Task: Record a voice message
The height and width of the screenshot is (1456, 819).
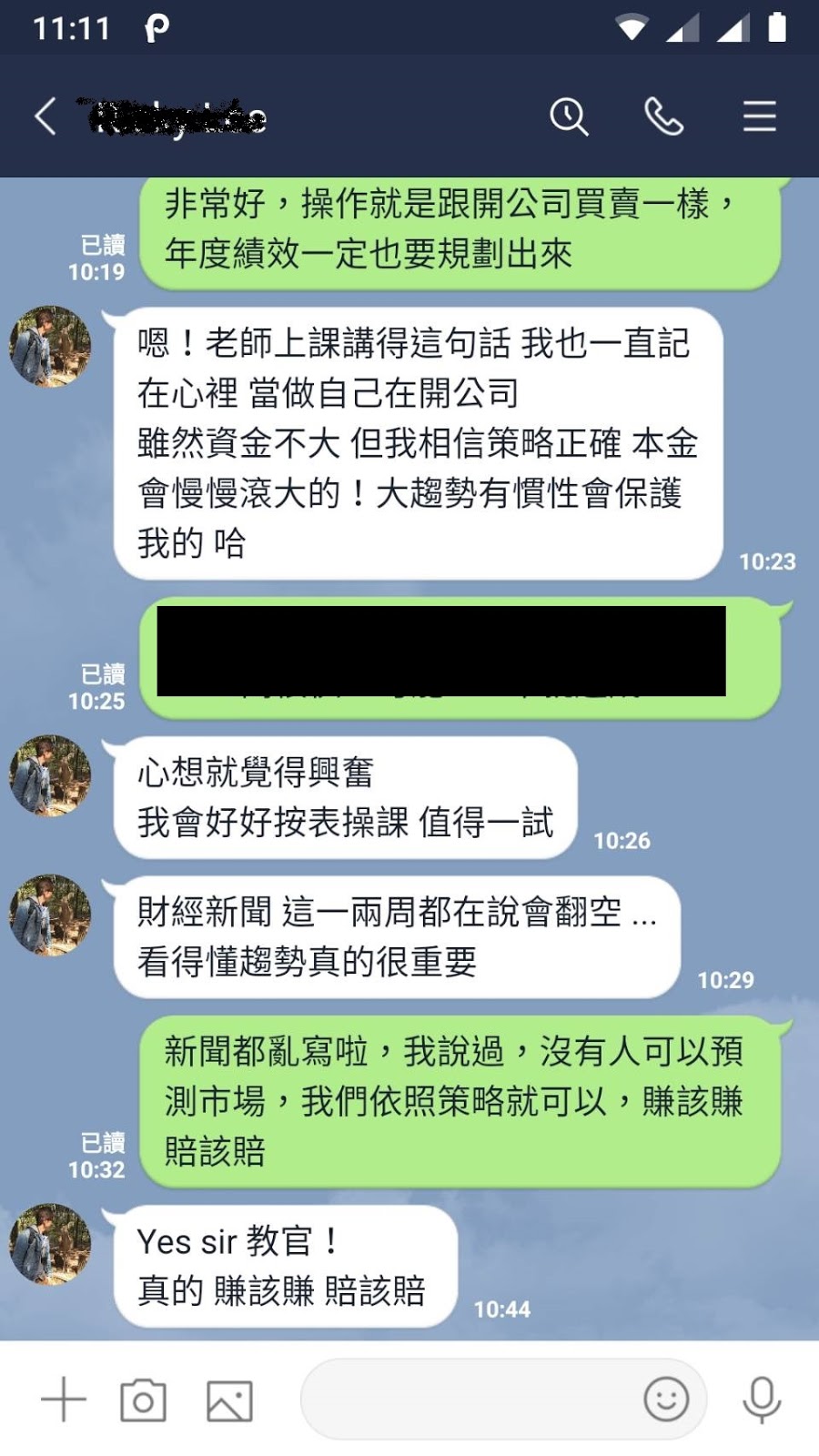Action: pos(762,1400)
